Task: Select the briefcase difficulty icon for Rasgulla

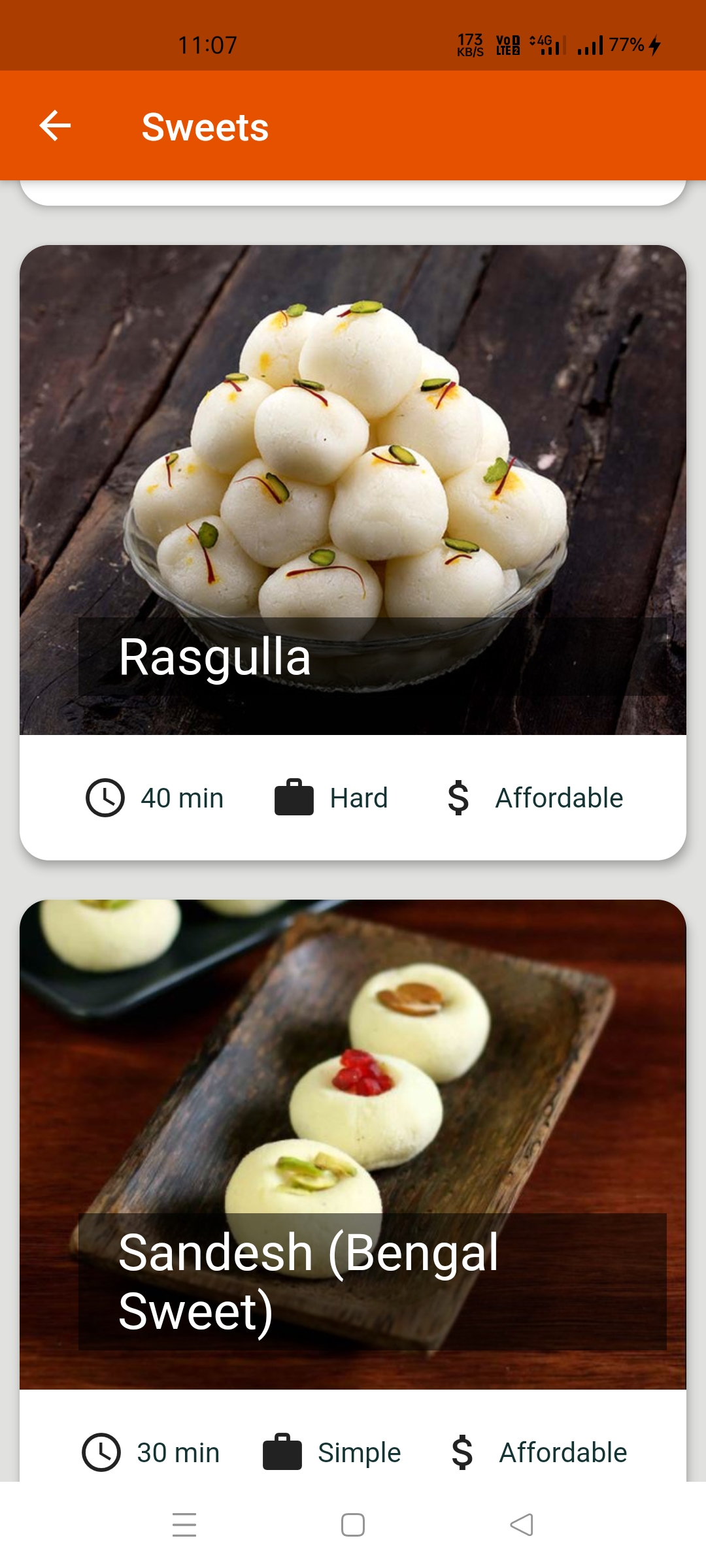Action: tap(294, 796)
